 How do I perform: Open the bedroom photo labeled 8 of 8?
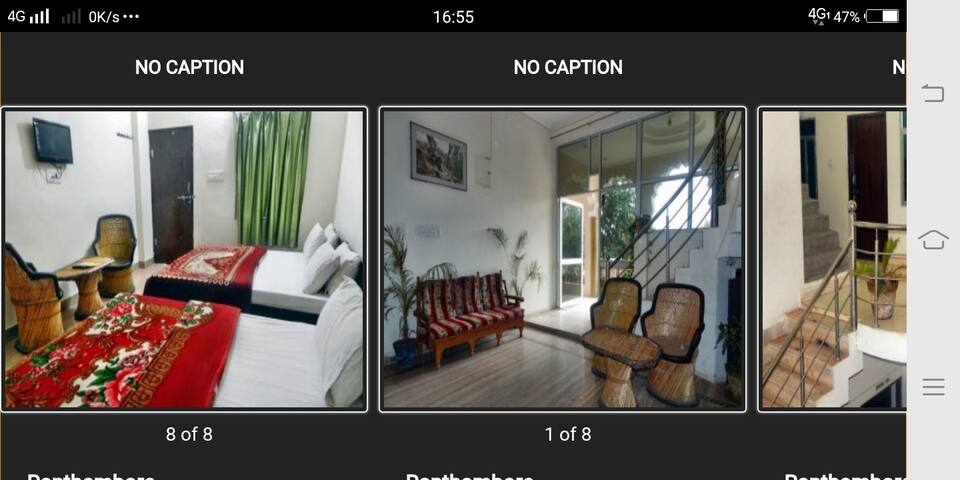point(184,259)
